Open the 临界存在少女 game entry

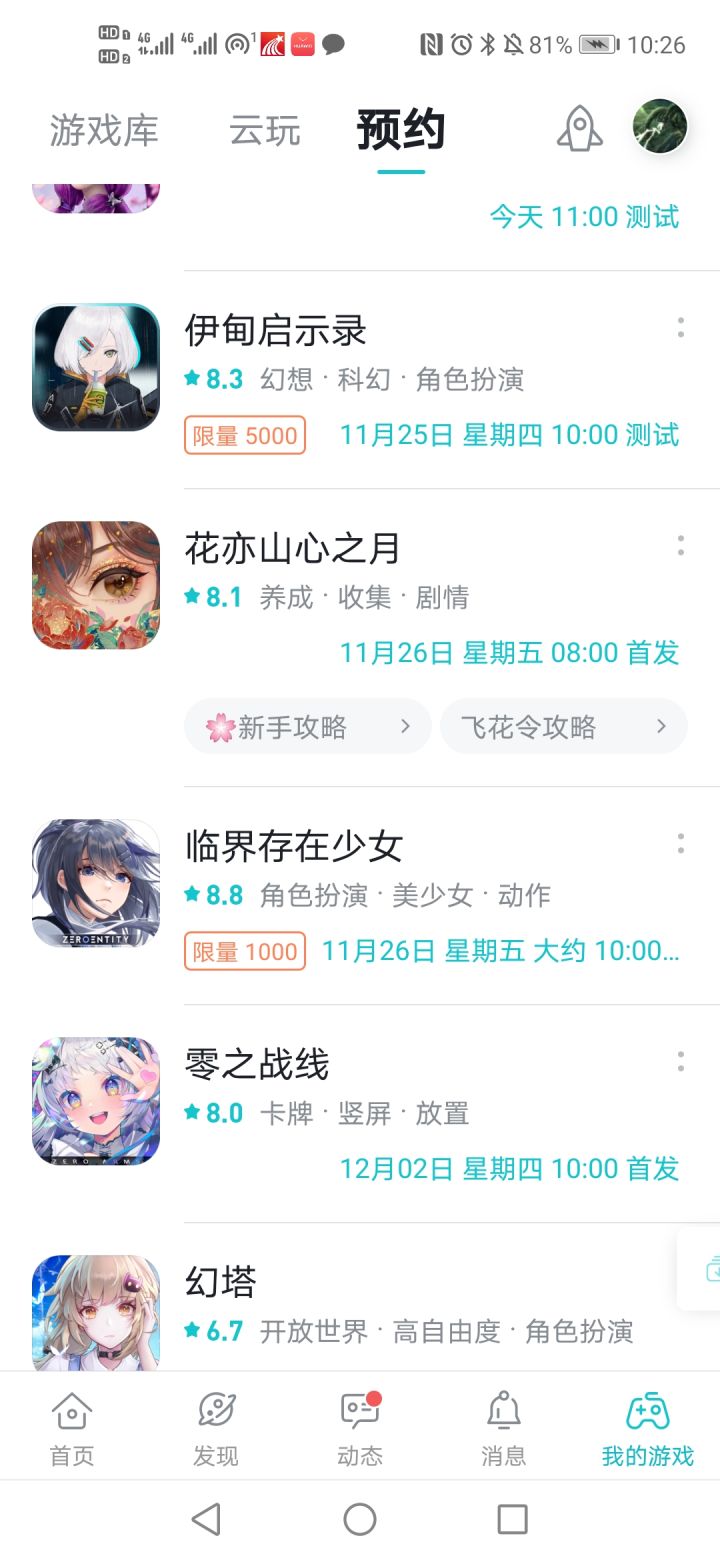(x=293, y=847)
